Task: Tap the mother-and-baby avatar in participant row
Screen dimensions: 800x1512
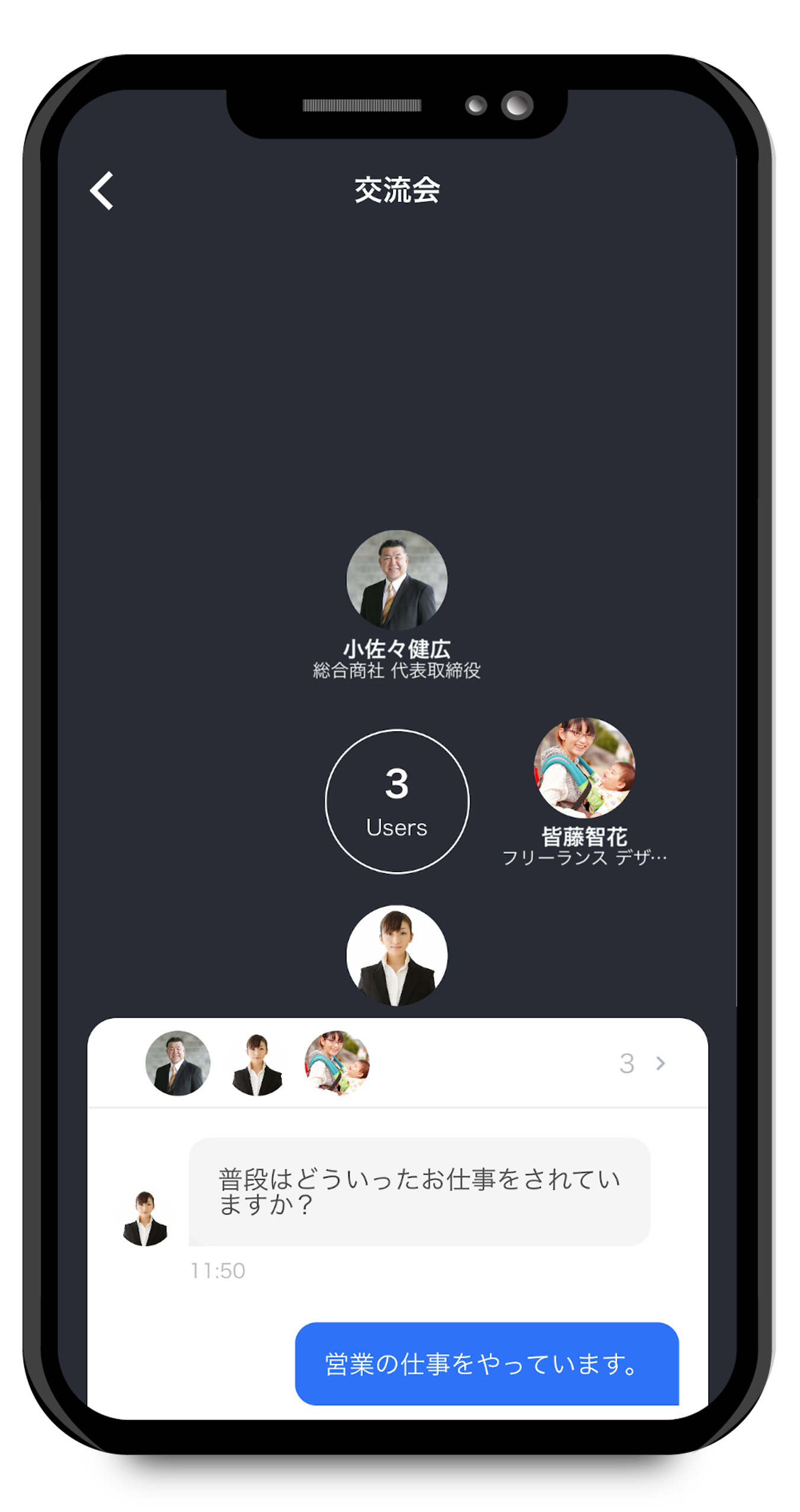Action: pyautogui.click(x=337, y=1063)
